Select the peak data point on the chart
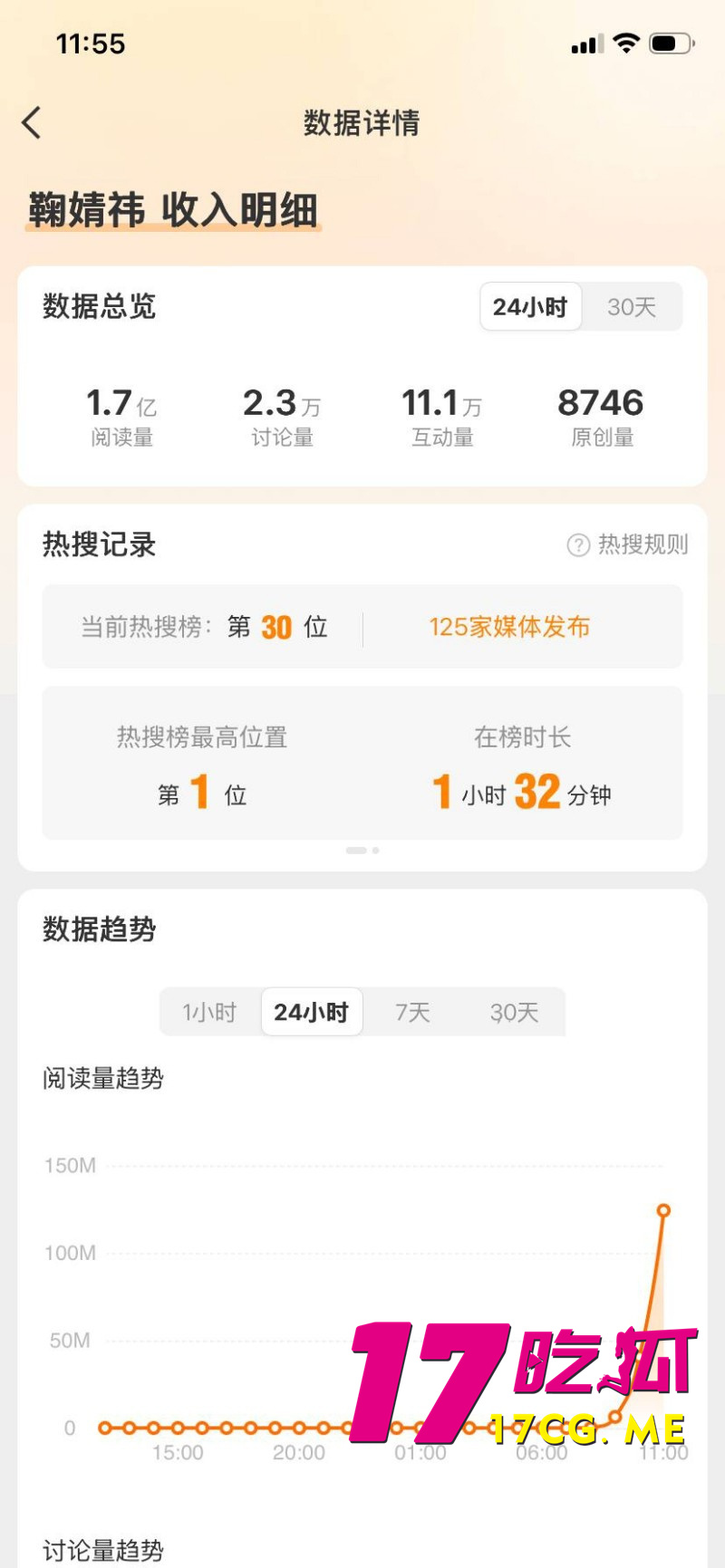The height and width of the screenshot is (1568, 725). click(x=664, y=1210)
